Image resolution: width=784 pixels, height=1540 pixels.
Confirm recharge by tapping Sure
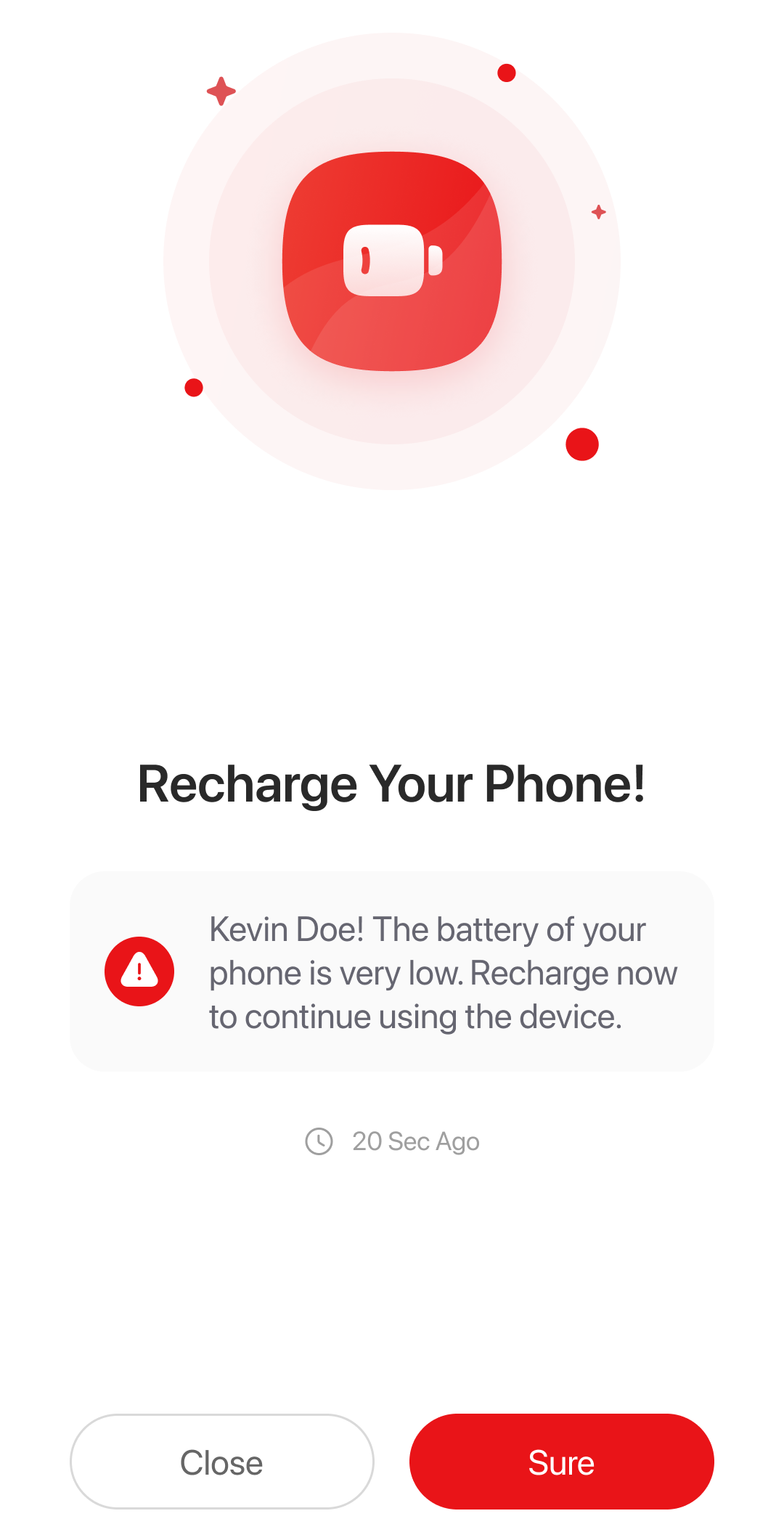pos(562,1462)
